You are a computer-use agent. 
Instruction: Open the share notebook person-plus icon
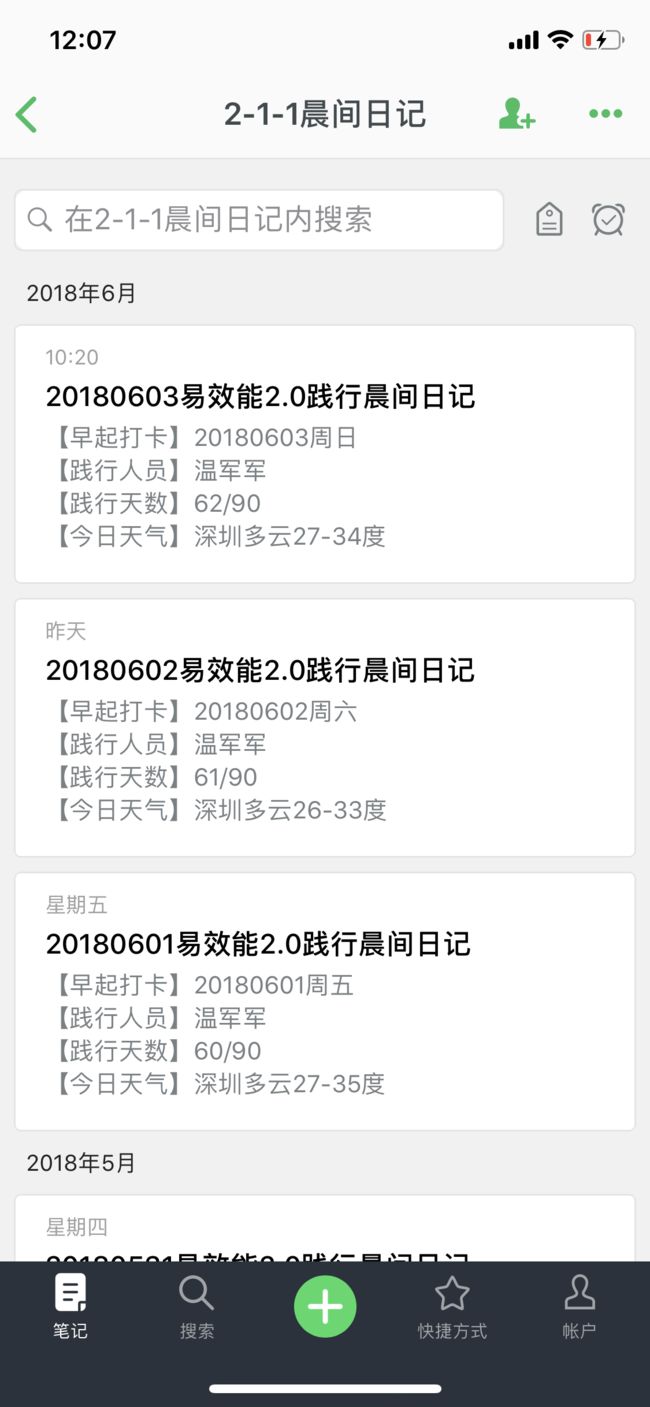[x=516, y=114]
